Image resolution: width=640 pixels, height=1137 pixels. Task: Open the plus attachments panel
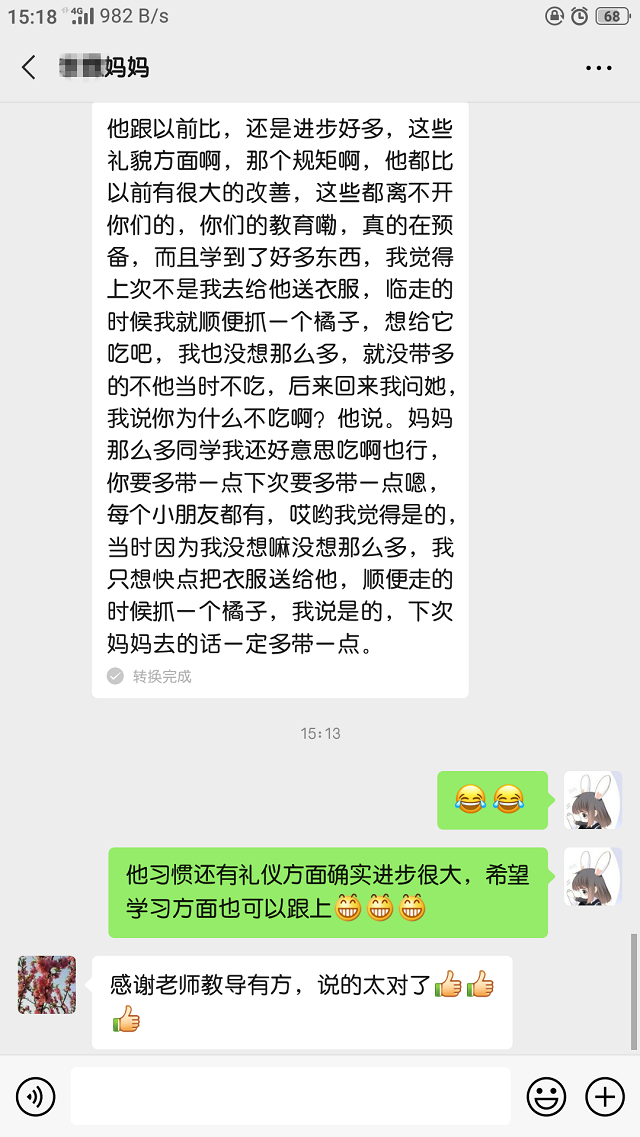[x=604, y=1096]
